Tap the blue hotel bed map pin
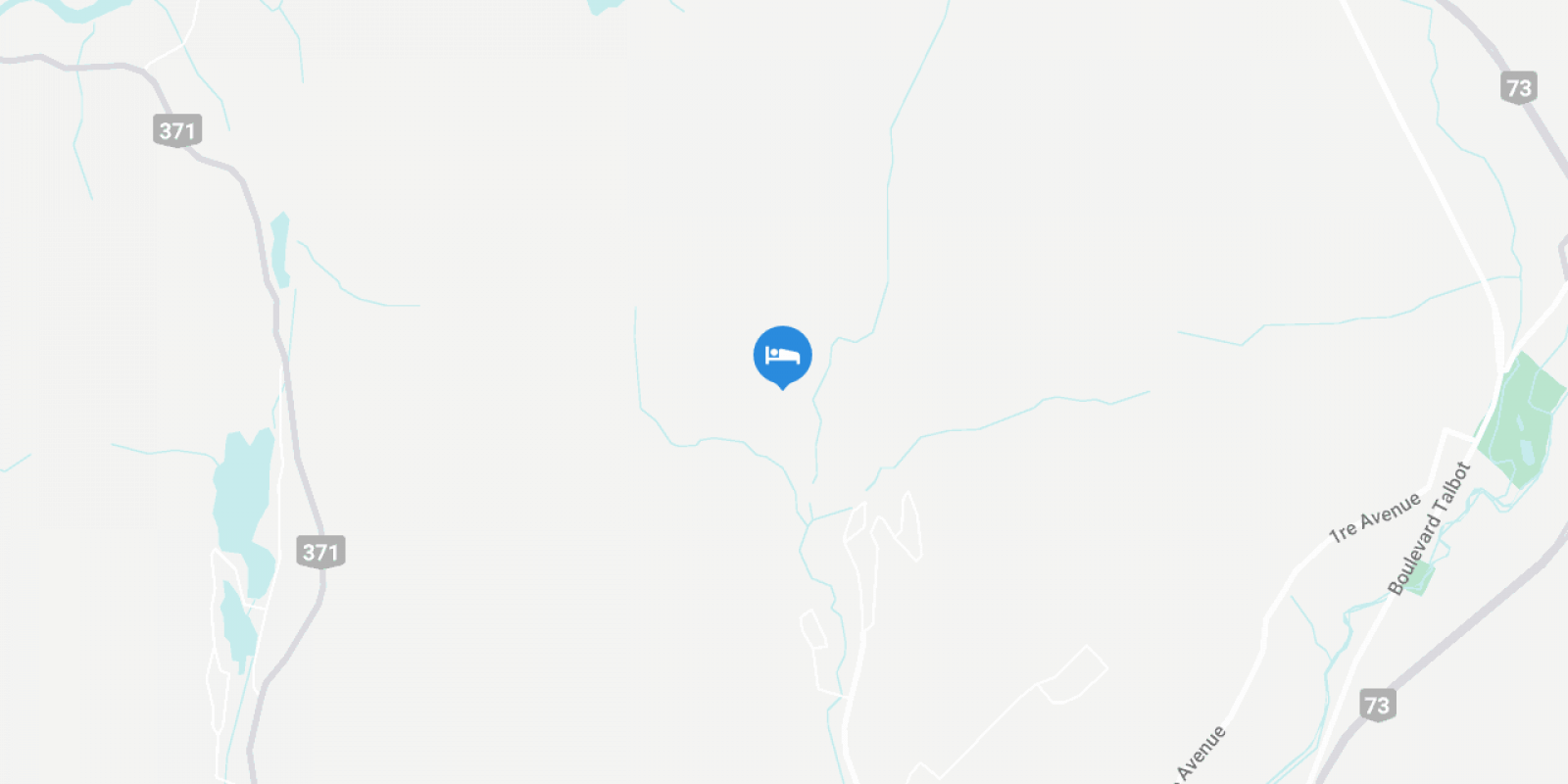 point(782,355)
